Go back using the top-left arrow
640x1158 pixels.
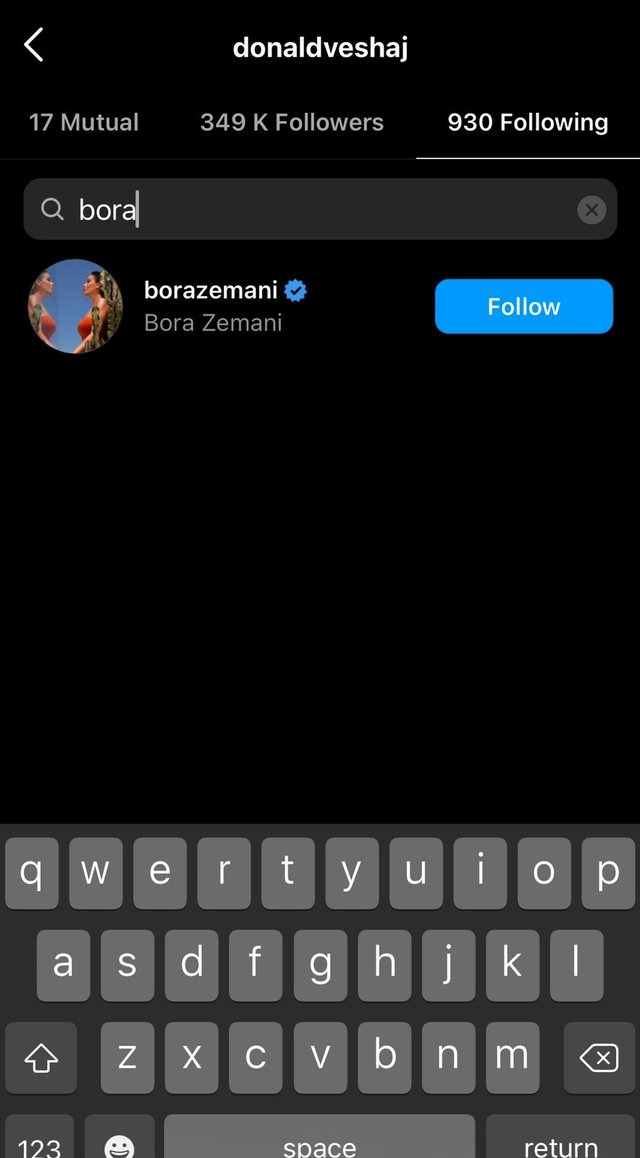(x=34, y=46)
